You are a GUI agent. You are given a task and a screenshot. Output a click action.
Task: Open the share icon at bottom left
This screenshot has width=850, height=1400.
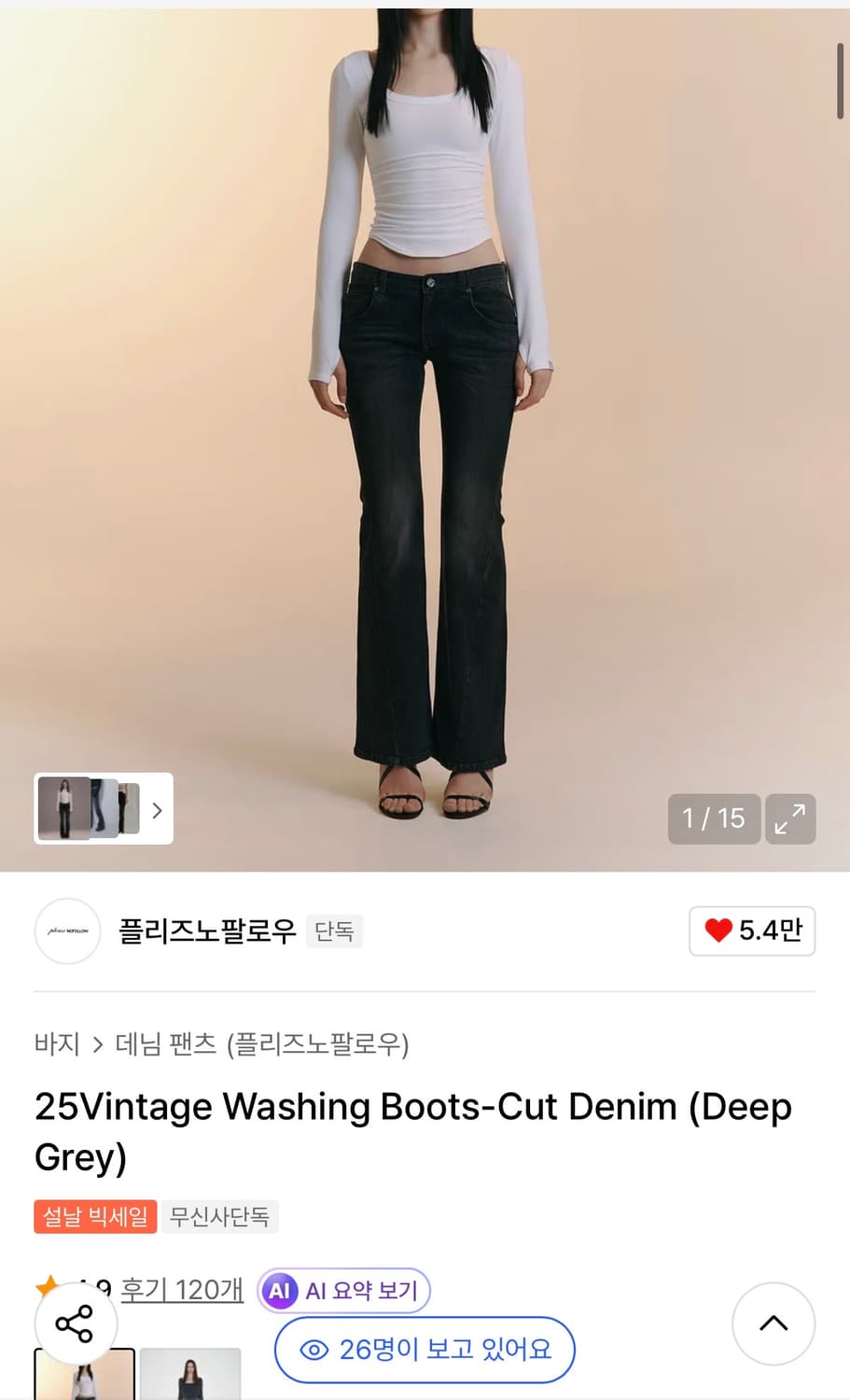pyautogui.click(x=76, y=1323)
